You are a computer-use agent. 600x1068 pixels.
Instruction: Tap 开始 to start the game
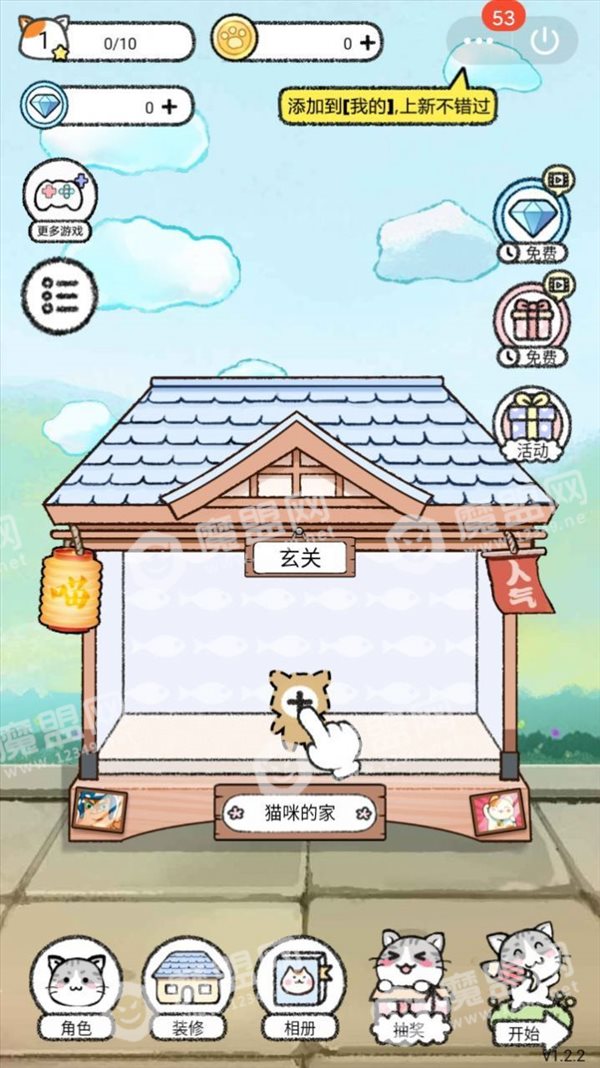tap(529, 986)
